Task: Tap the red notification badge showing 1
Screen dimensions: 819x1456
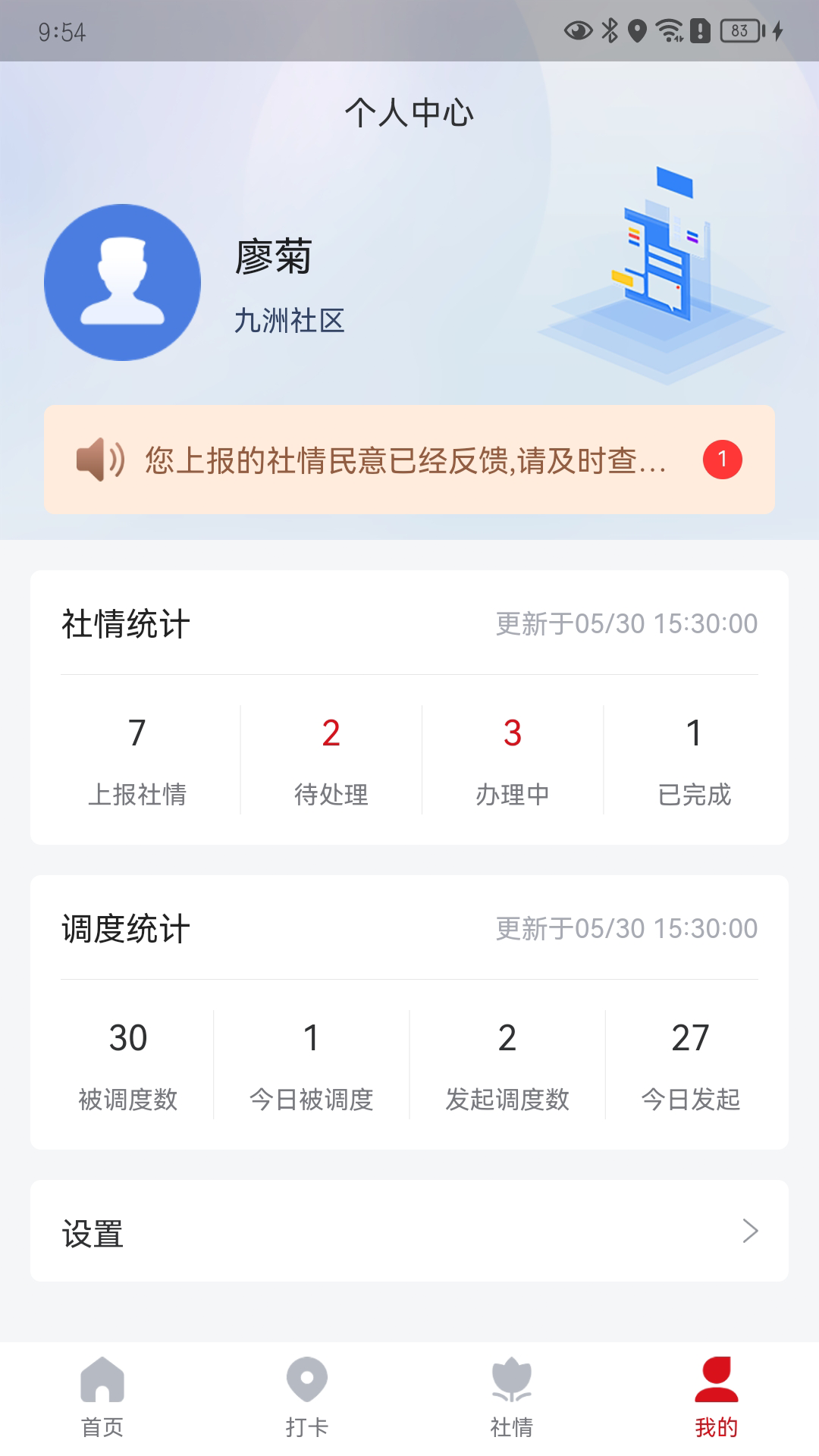Action: 724,458
